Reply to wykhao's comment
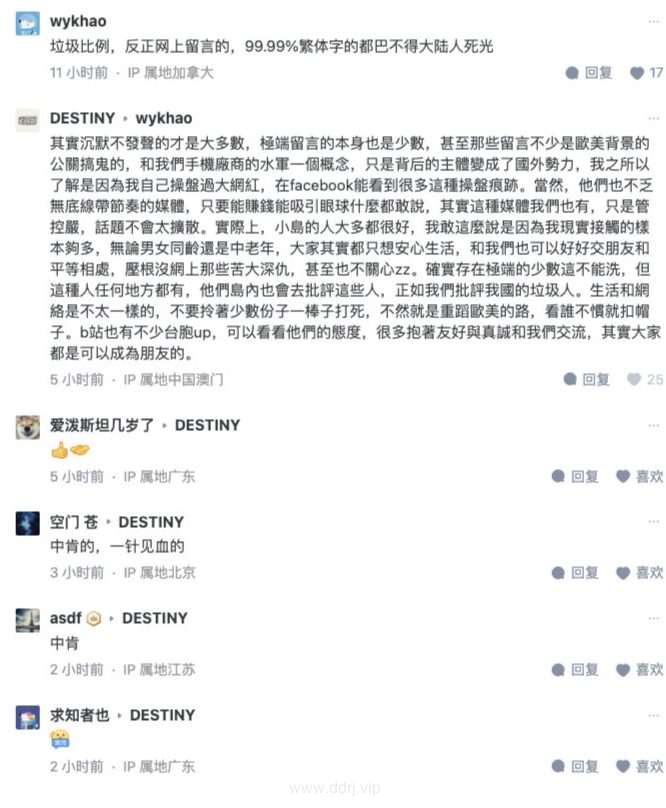Image resolution: width=666 pixels, height=808 pixels. pos(589,73)
